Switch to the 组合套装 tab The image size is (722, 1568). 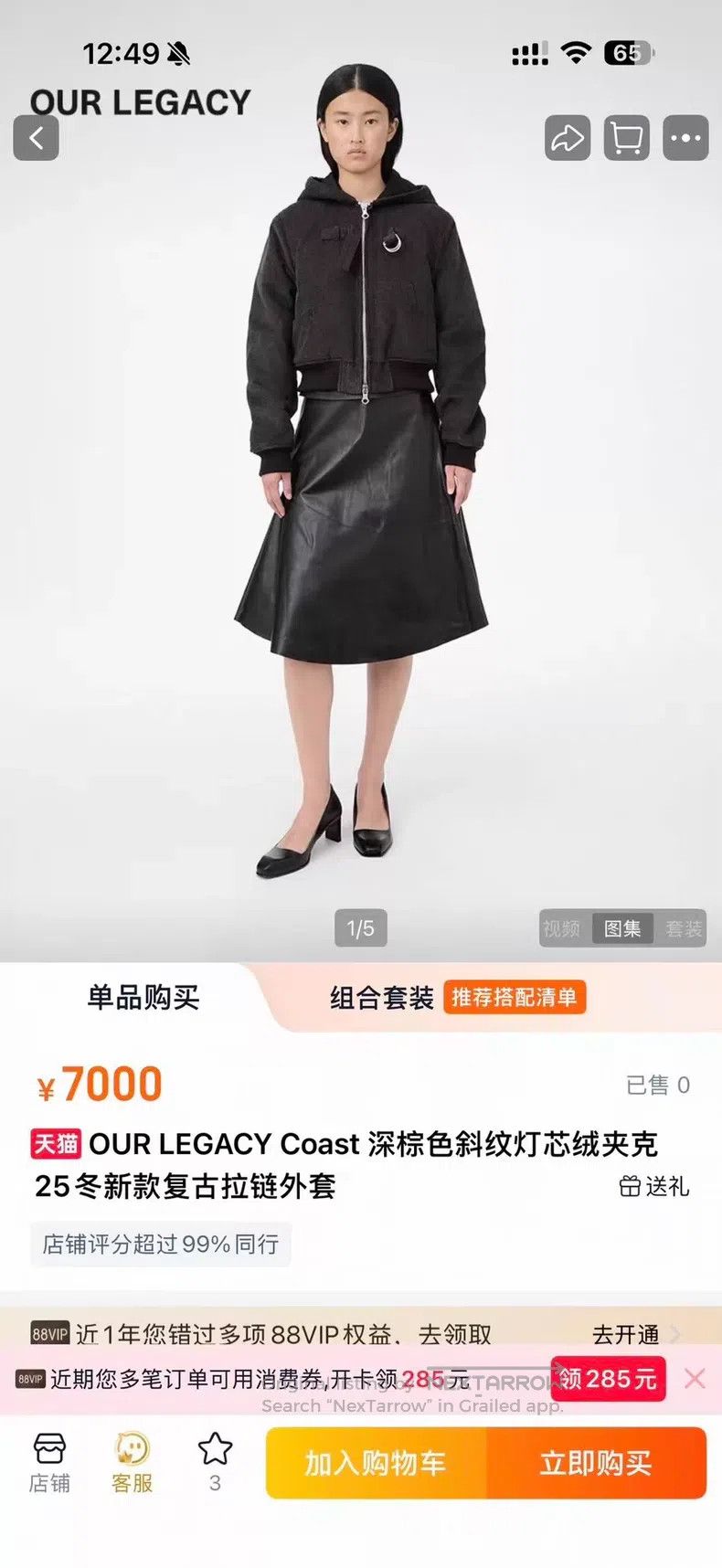[382, 997]
